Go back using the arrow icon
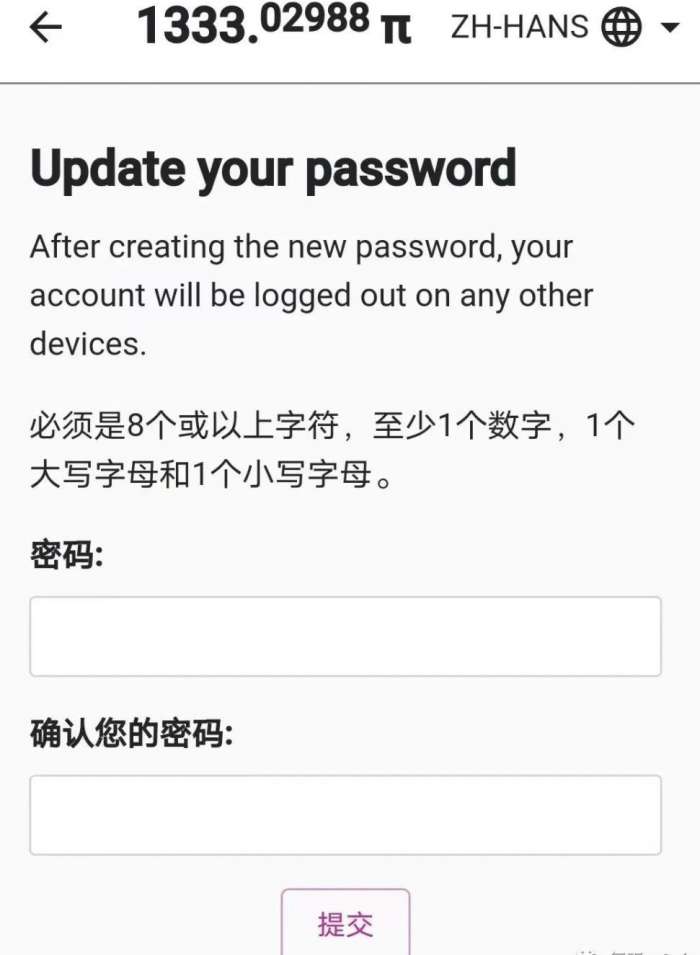Screen dimensions: 700x955 (x=46, y=28)
